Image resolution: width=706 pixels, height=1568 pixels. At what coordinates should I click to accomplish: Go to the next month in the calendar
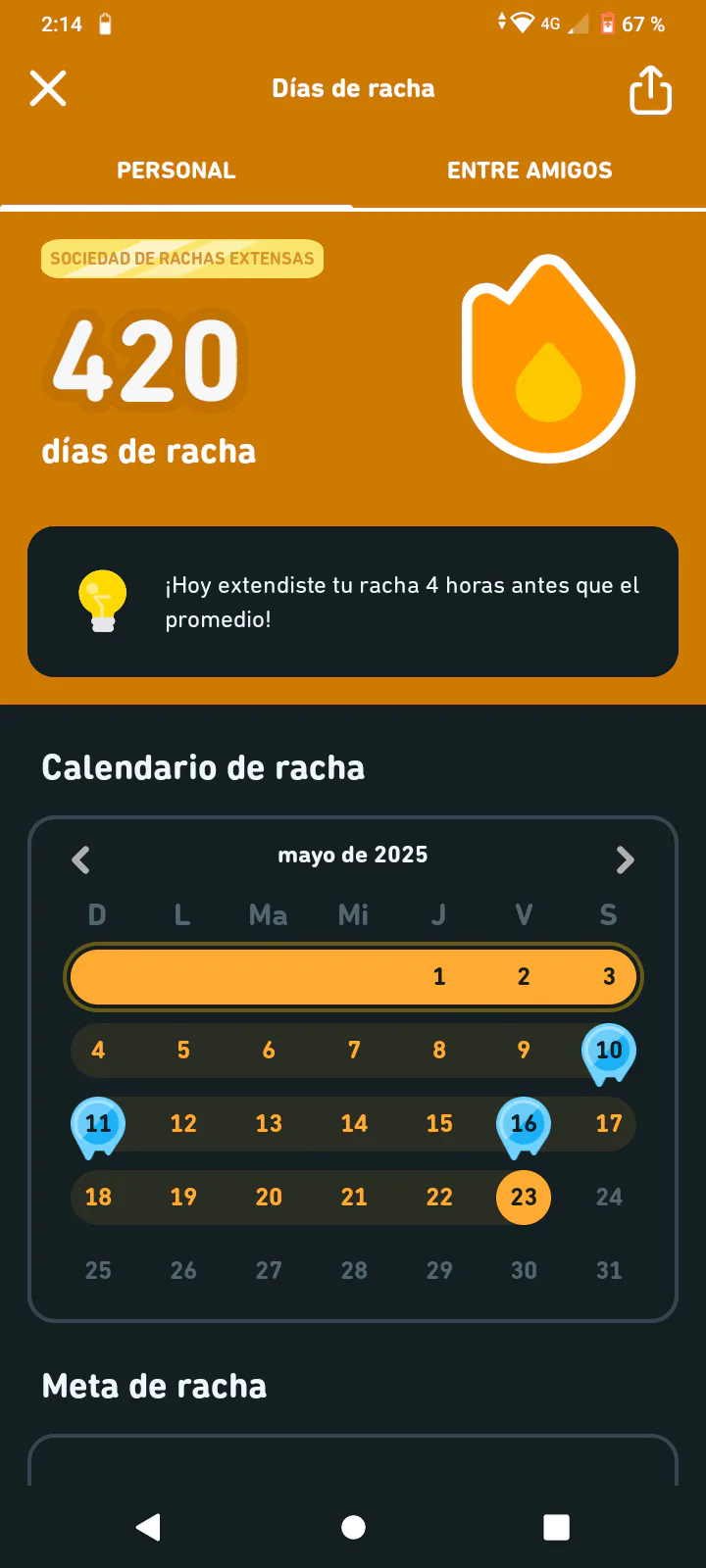[x=625, y=859]
